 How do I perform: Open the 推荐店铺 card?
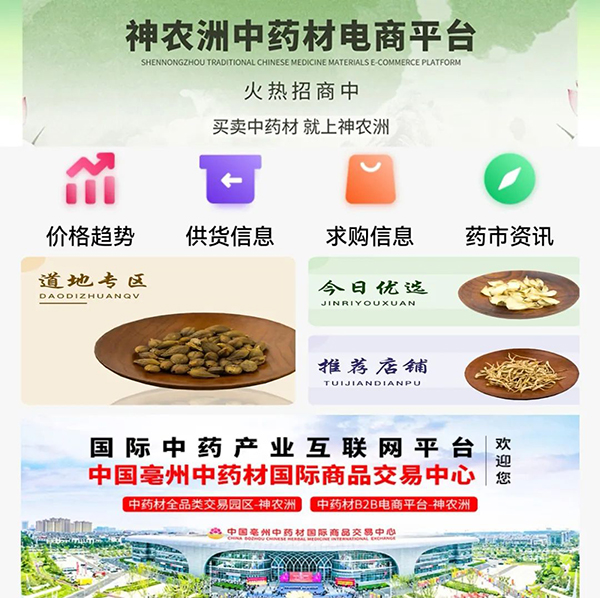443,369
